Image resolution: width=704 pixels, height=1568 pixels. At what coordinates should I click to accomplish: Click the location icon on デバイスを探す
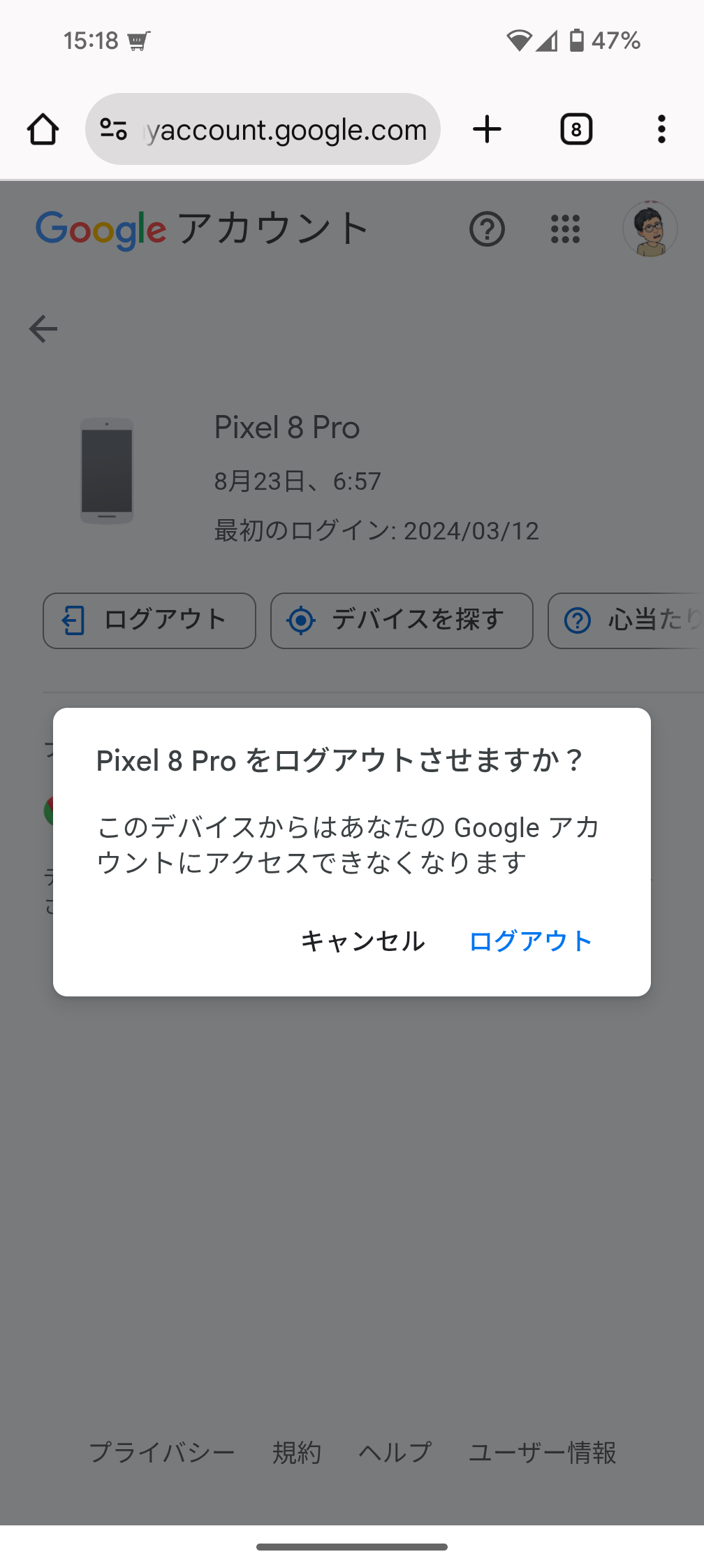[300, 620]
